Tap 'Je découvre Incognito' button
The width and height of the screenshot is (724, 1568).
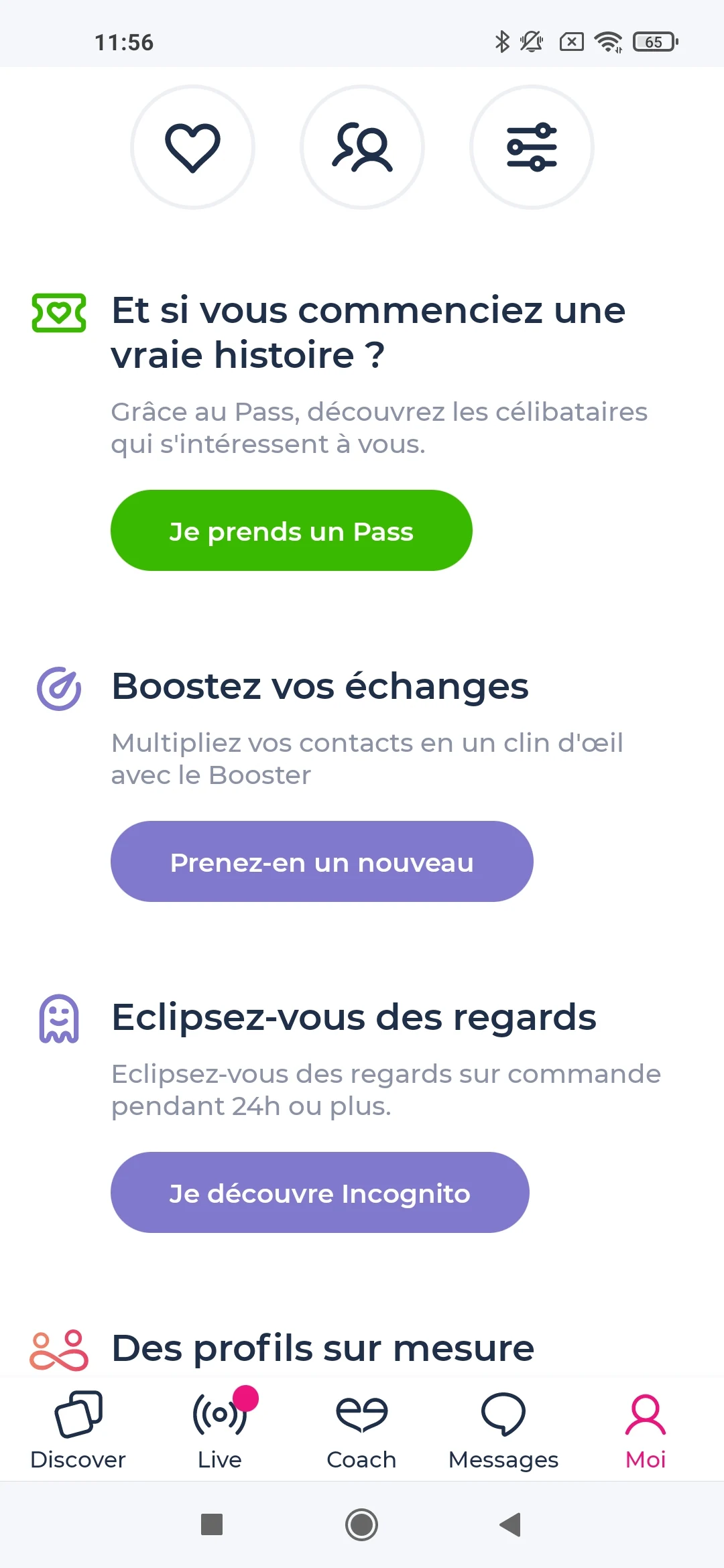pos(320,1192)
